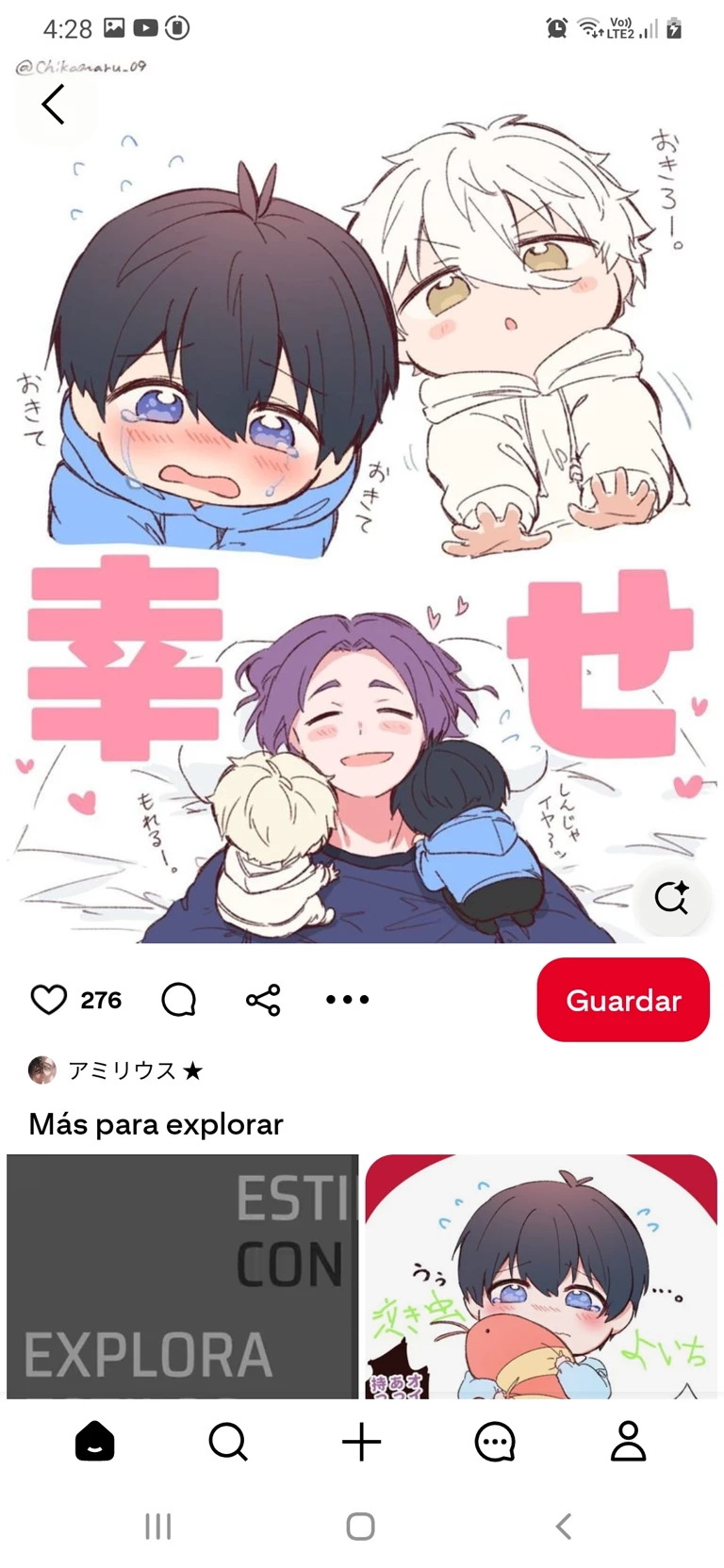Tap the system back button
Viewport: 724px width, 1568px height.
coord(563,1527)
